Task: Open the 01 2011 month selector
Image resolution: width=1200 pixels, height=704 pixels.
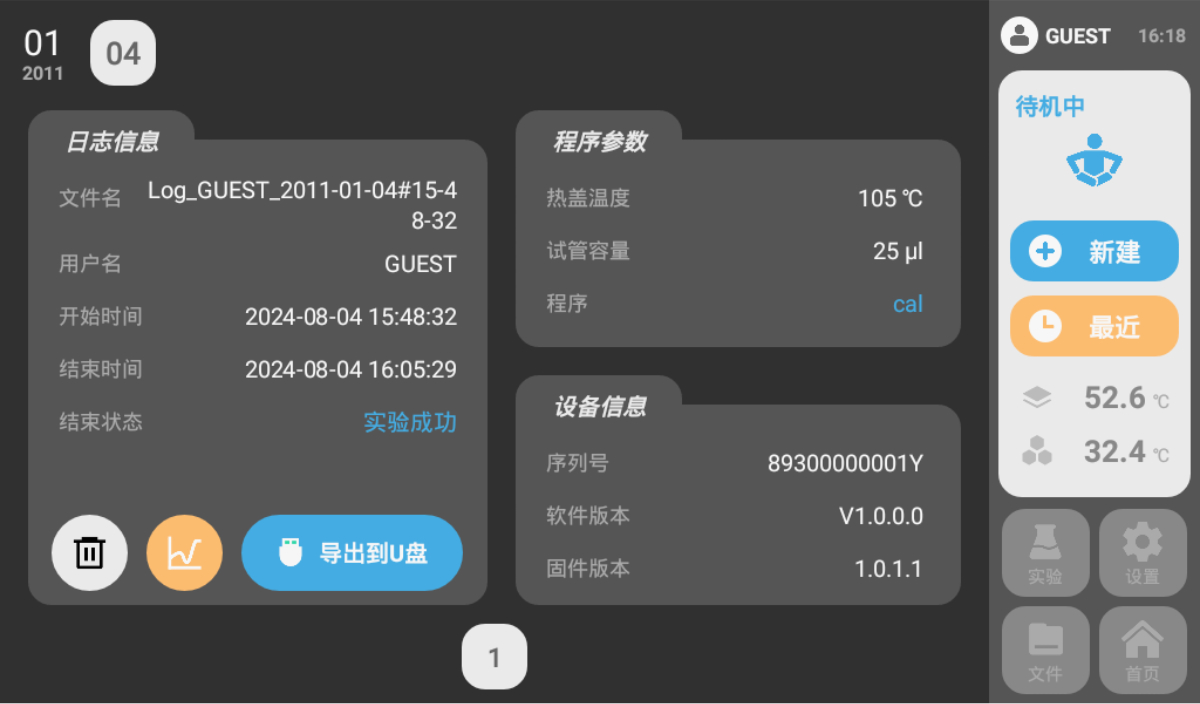Action: (x=43, y=54)
